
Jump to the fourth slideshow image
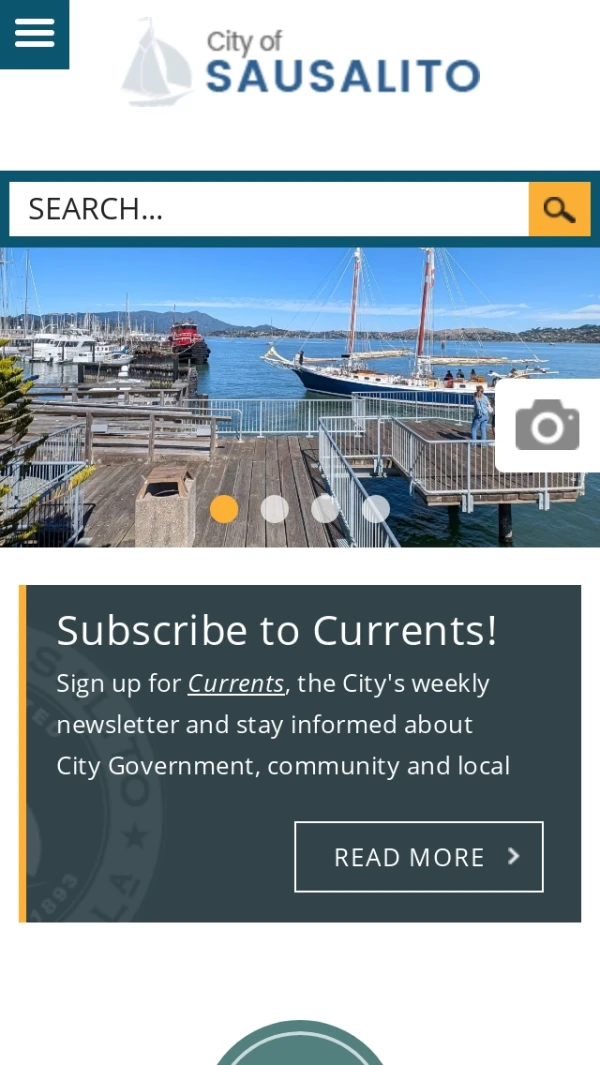pos(376,509)
